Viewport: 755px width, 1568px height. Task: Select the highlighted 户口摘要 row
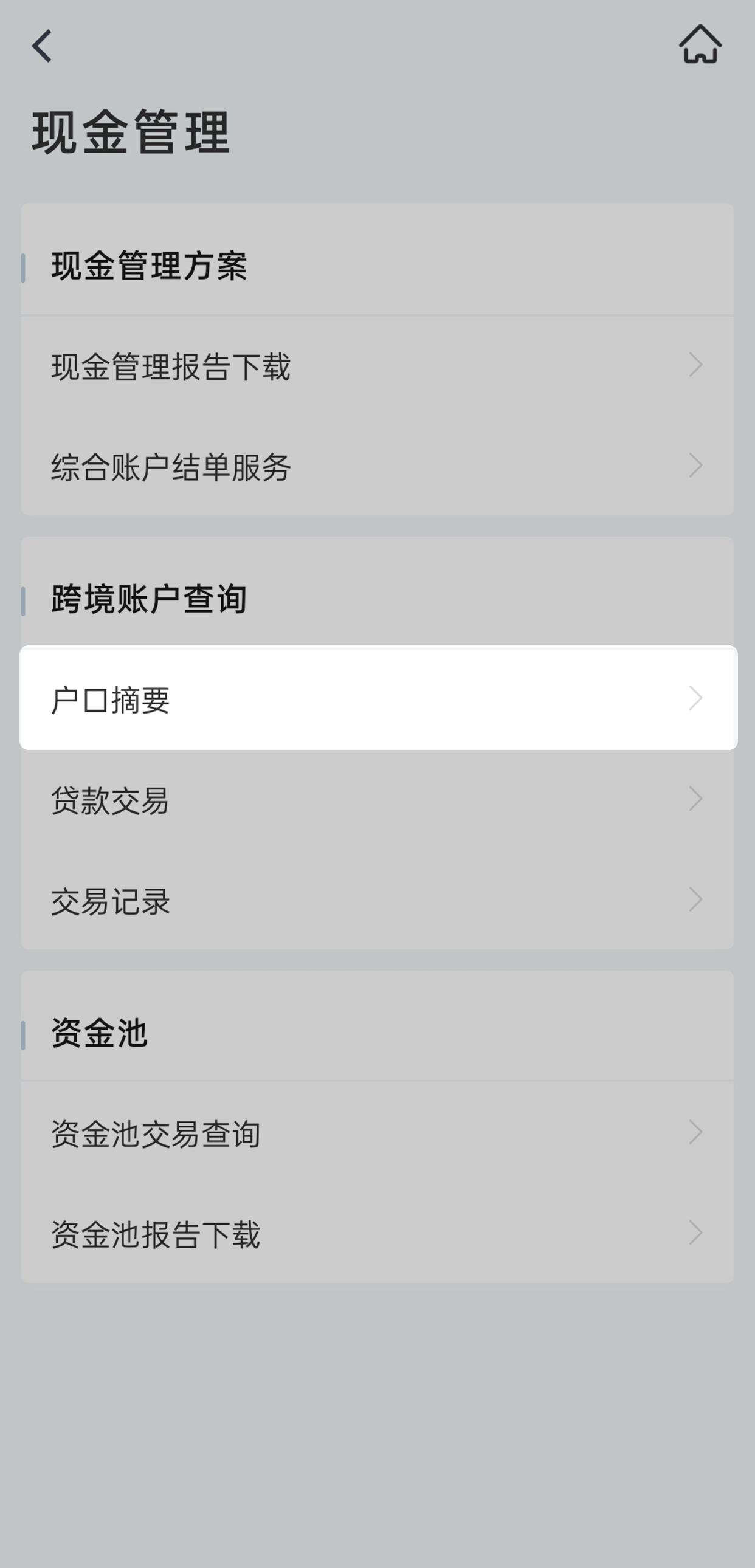tap(378, 698)
